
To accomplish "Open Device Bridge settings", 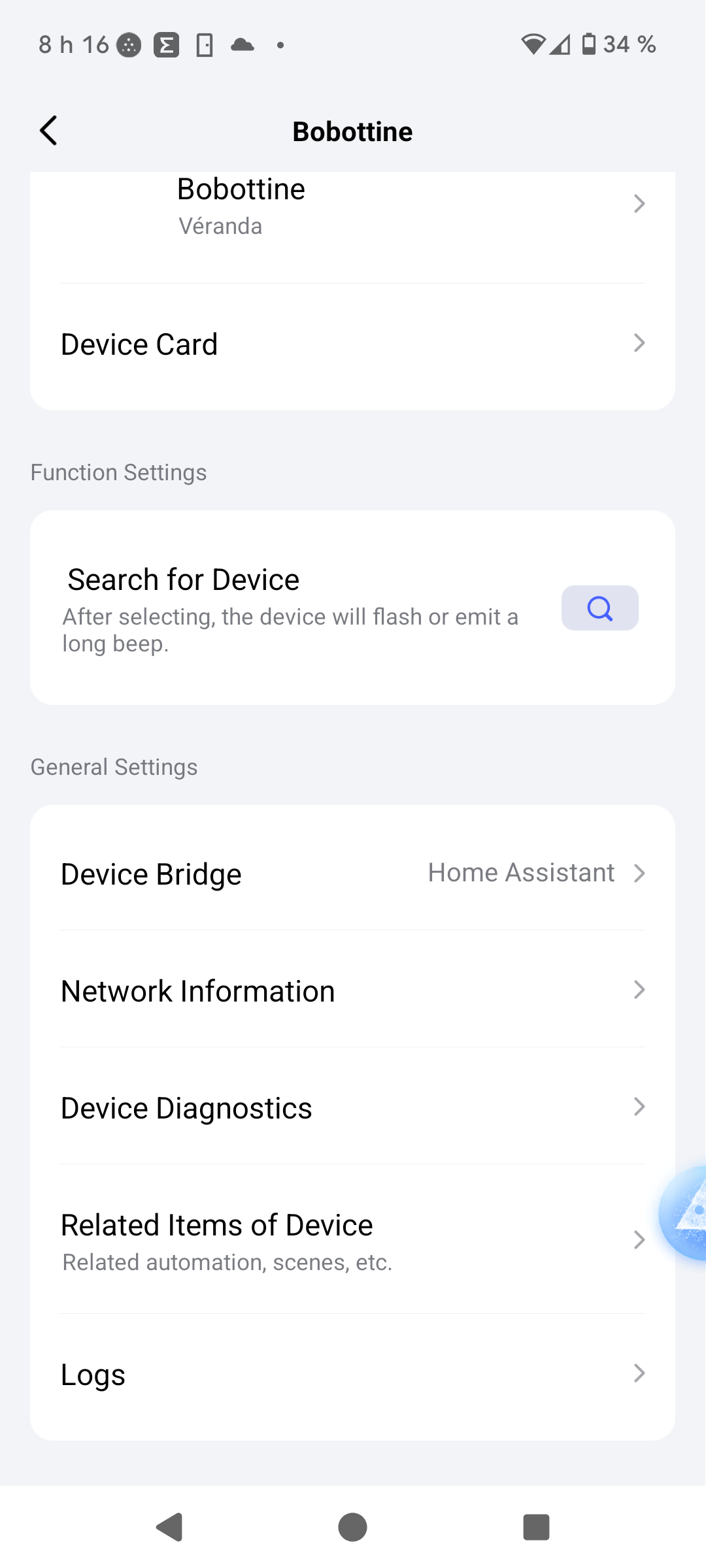I will 352,874.
